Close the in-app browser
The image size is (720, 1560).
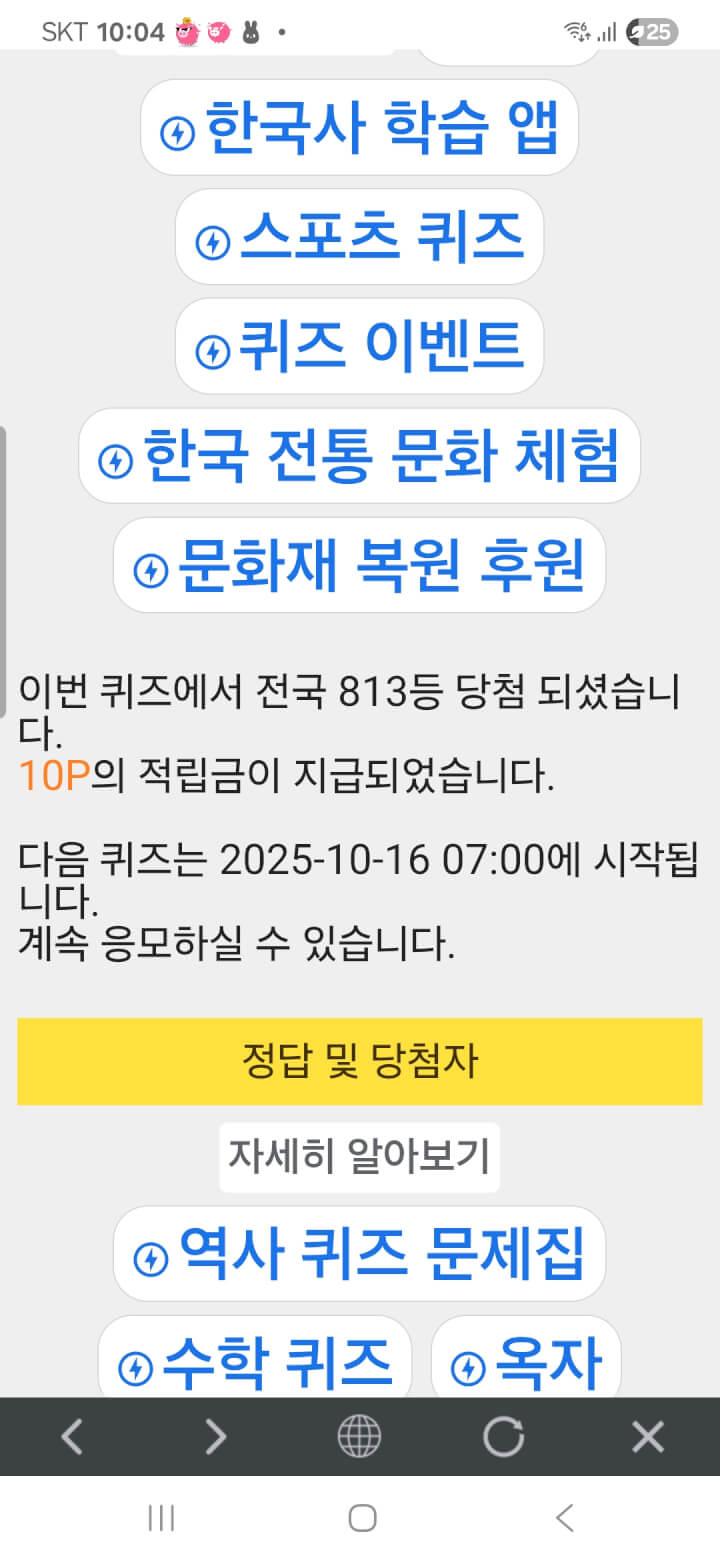click(647, 1437)
